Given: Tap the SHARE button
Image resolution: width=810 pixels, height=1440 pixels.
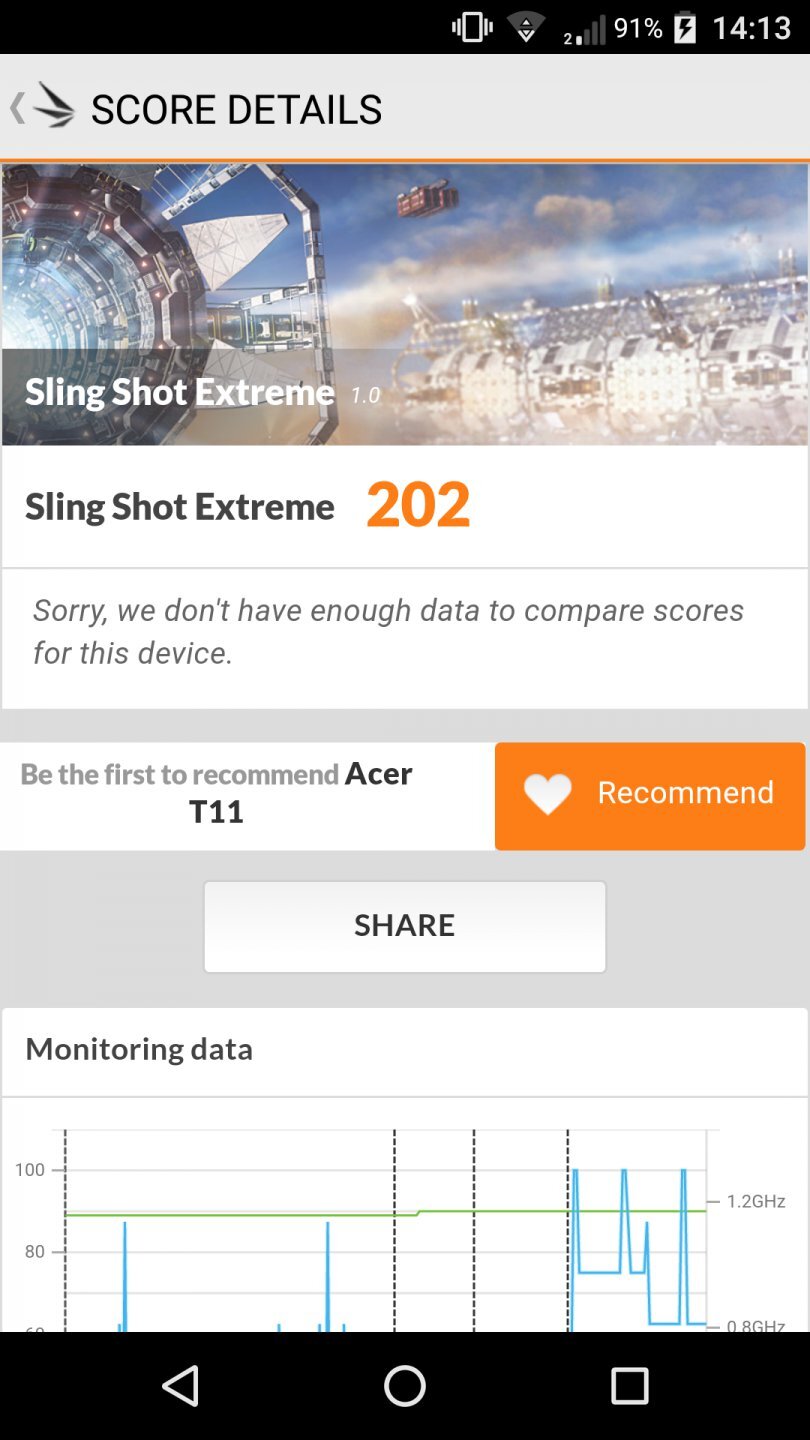Looking at the screenshot, I should click(x=404, y=926).
